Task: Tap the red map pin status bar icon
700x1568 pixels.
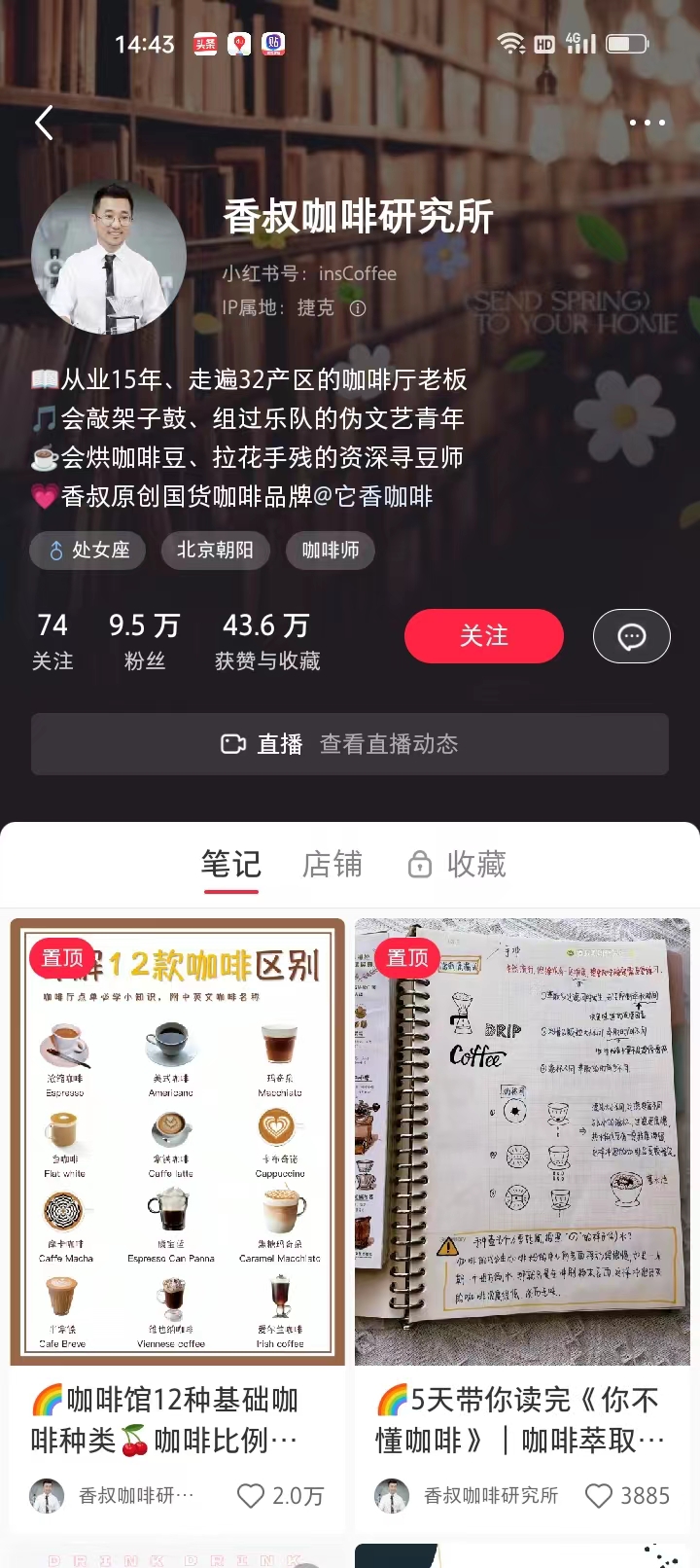Action: coord(237,44)
